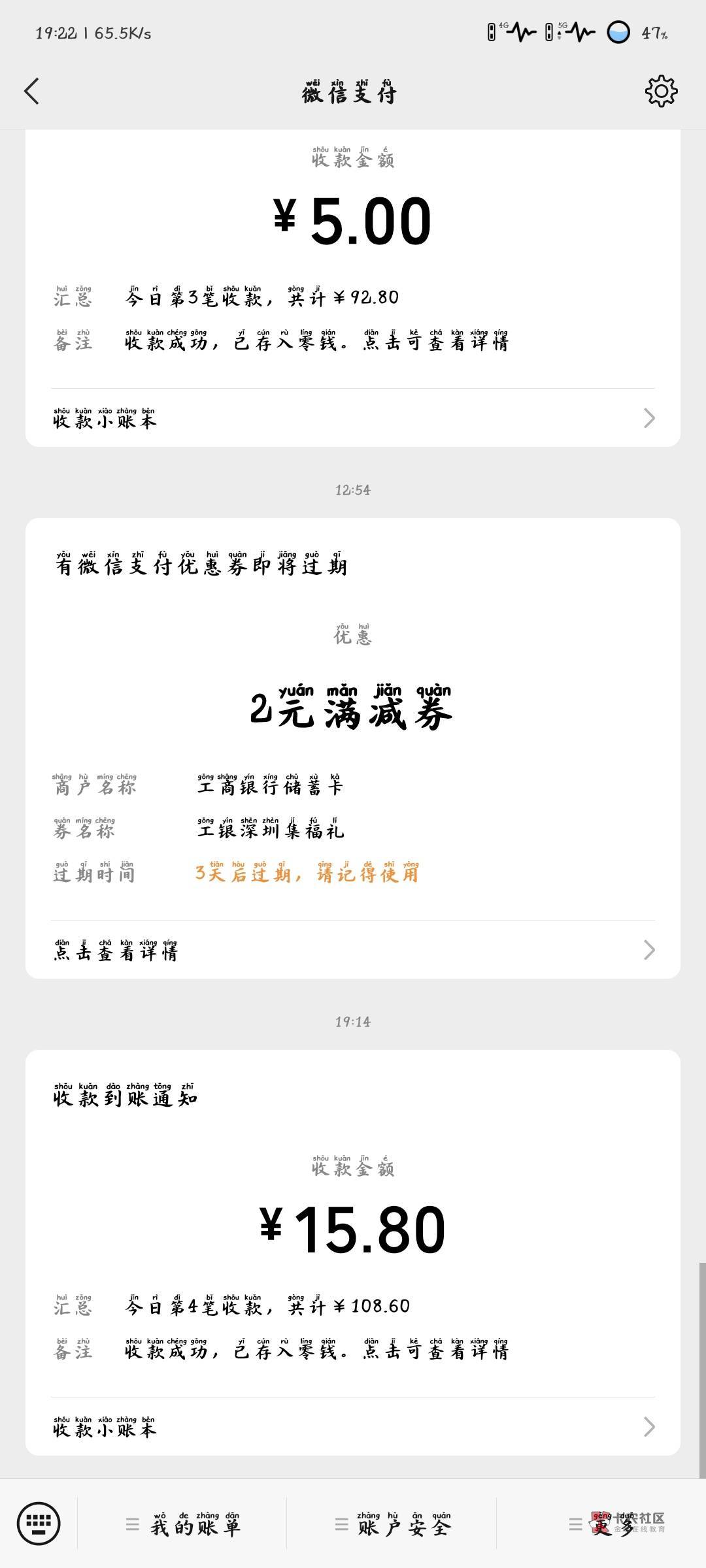Image resolution: width=706 pixels, height=1568 pixels.
Task: Open 收款小账本 under the ¥5.00 payment
Action: tap(353, 418)
